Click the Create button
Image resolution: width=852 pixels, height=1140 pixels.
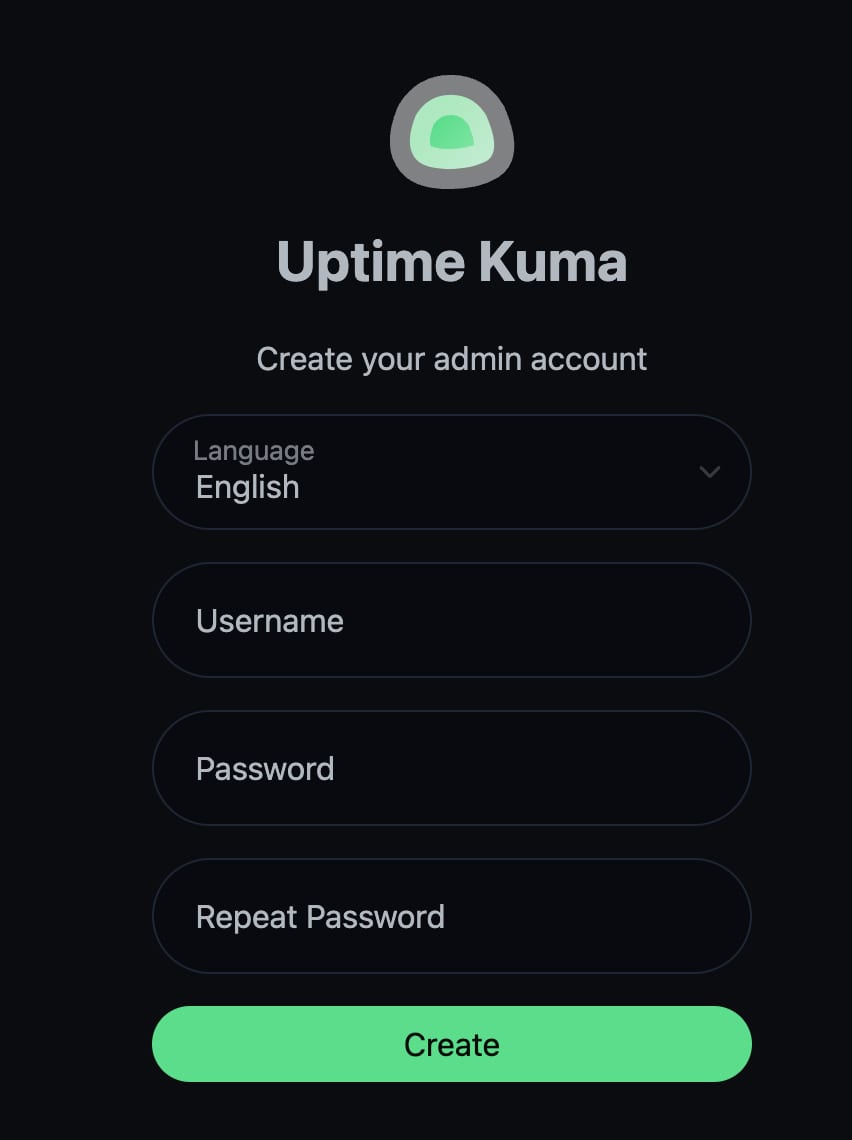pyautogui.click(x=451, y=1044)
